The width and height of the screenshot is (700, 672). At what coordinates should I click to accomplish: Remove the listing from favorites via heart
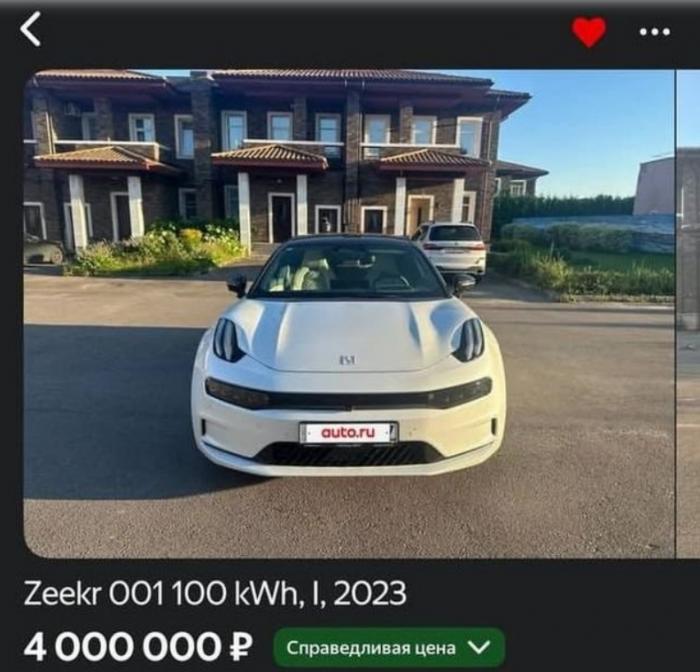[589, 32]
